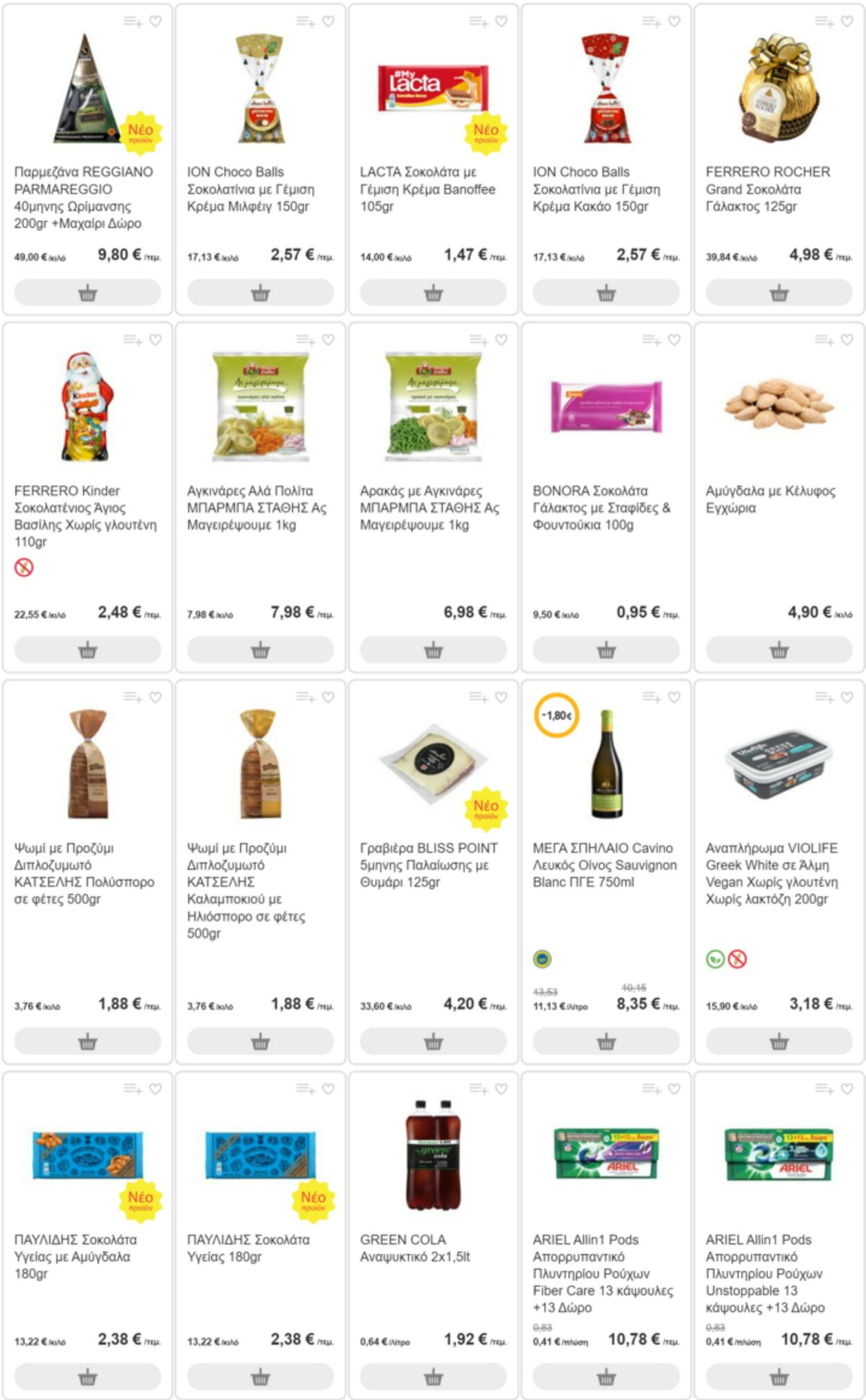
Task: Add ΚΑΤΣΕΛΗΣ Πολύσπορο bread to cart
Action: coord(87,1041)
